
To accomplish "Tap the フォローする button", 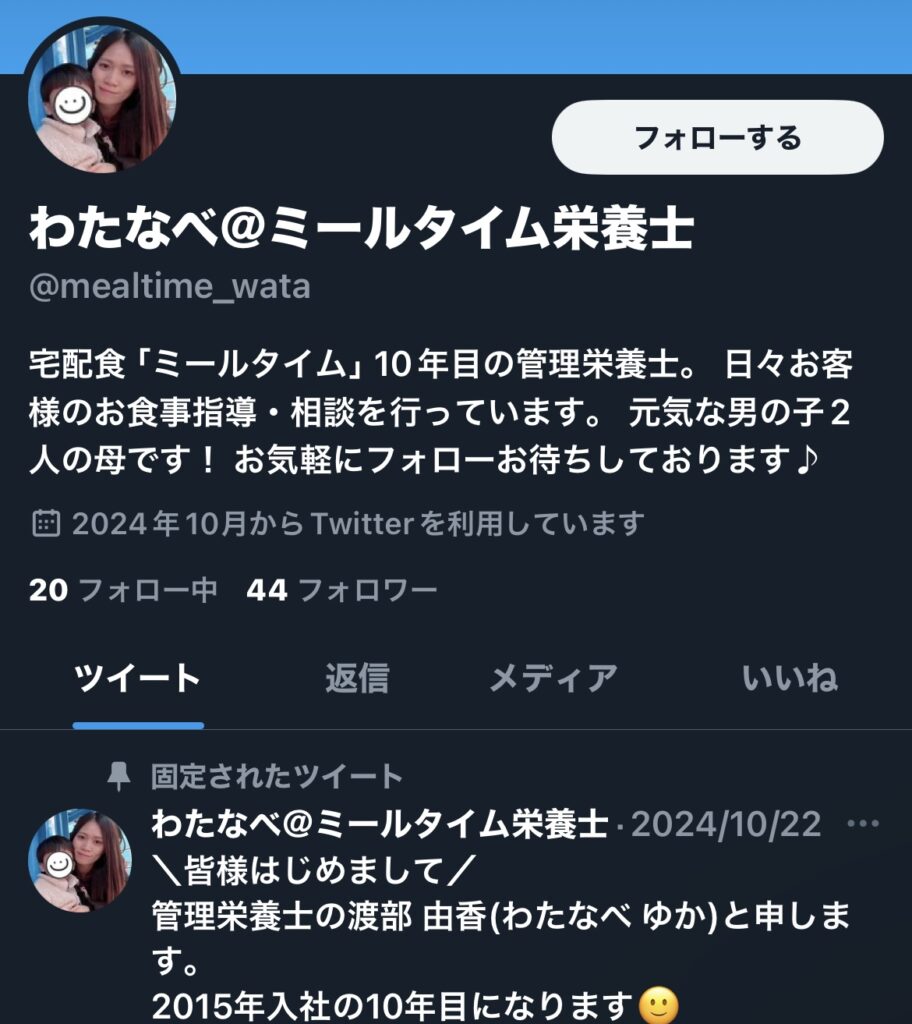I will click(x=717, y=137).
